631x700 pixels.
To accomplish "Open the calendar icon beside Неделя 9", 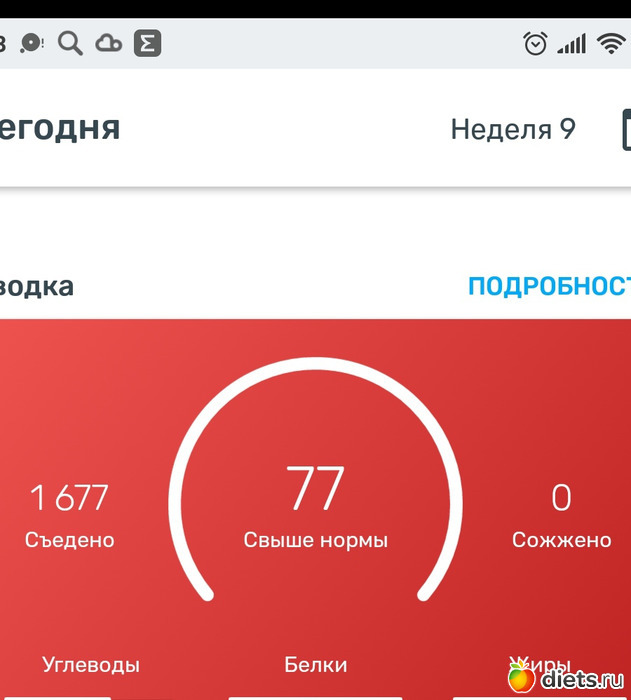I will click(626, 130).
